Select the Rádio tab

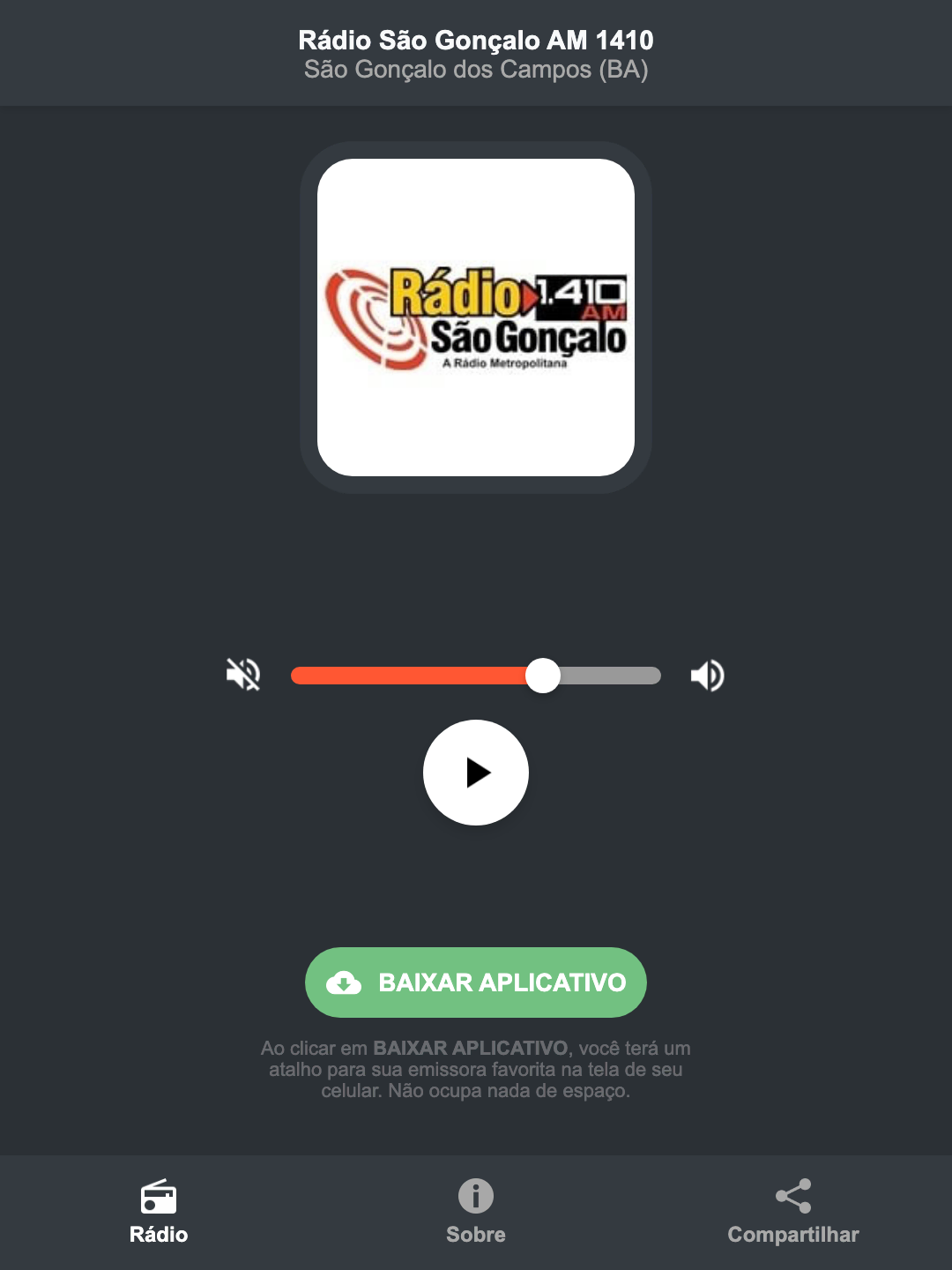click(x=159, y=1213)
